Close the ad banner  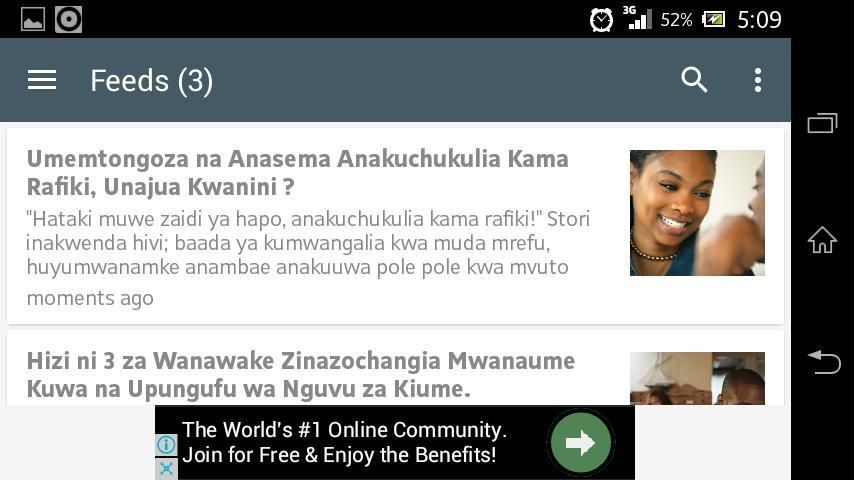click(x=166, y=468)
